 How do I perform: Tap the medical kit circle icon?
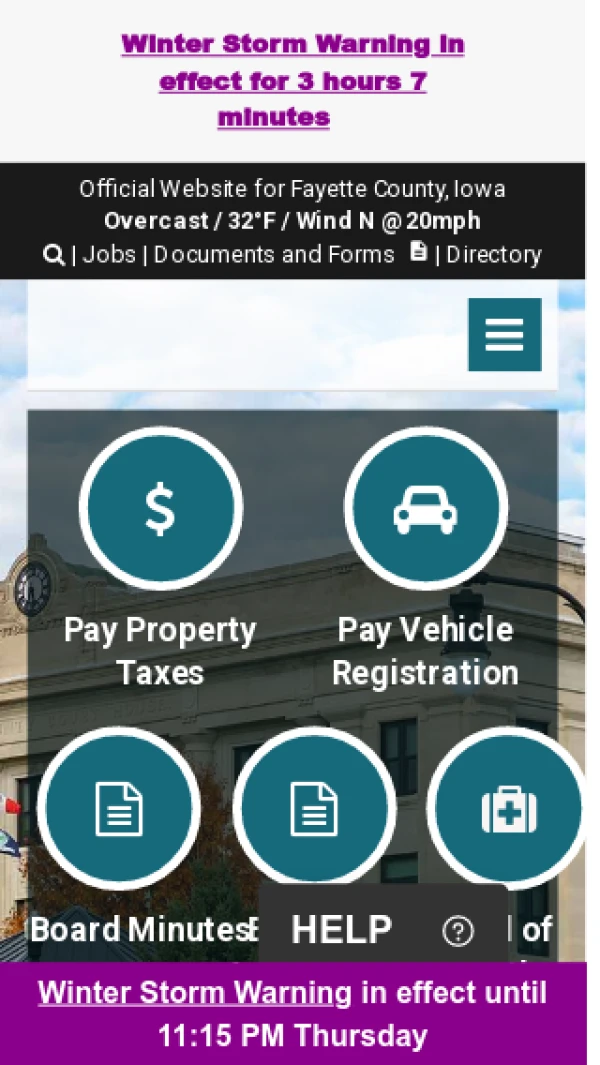(508, 808)
